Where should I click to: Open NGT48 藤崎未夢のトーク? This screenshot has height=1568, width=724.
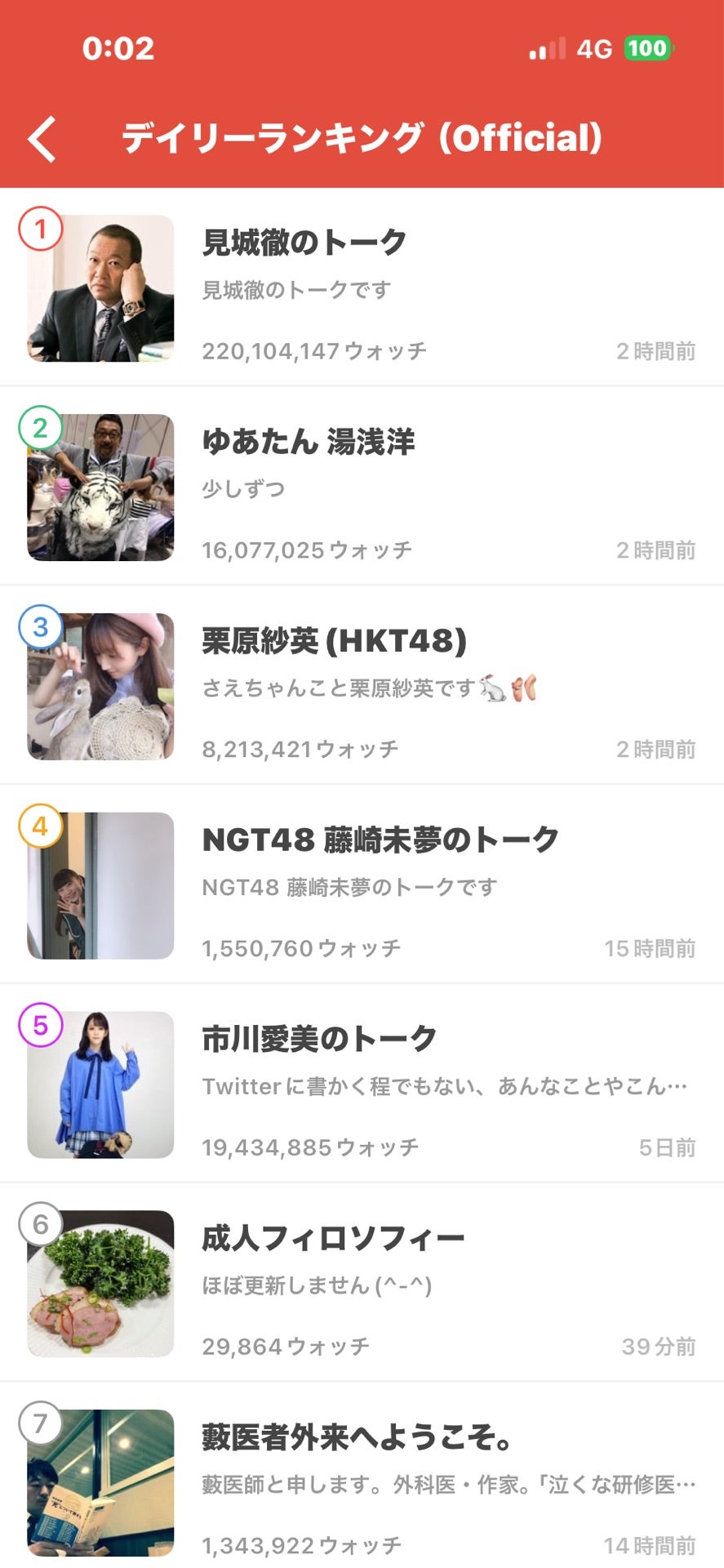[362, 885]
